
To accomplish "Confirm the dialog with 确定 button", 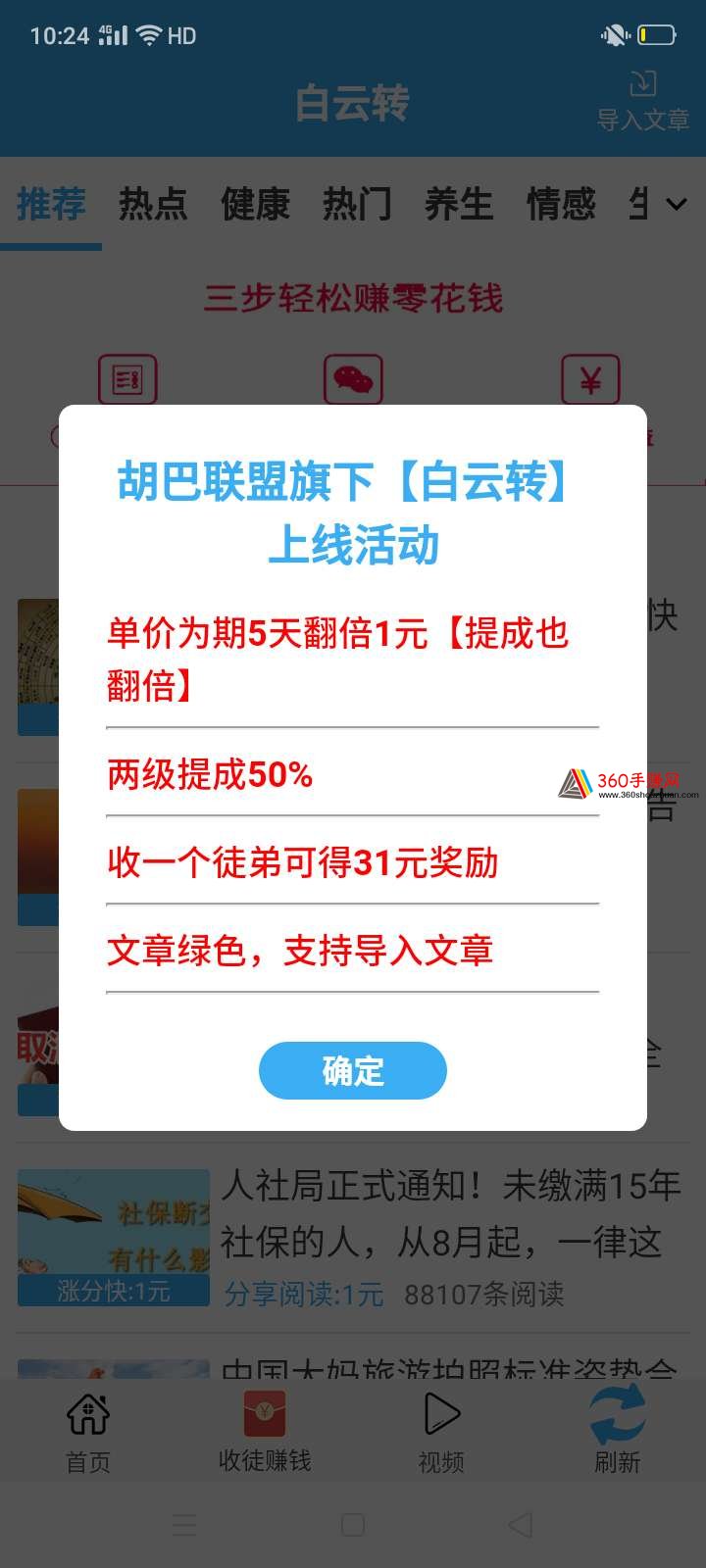I will tap(353, 1070).
